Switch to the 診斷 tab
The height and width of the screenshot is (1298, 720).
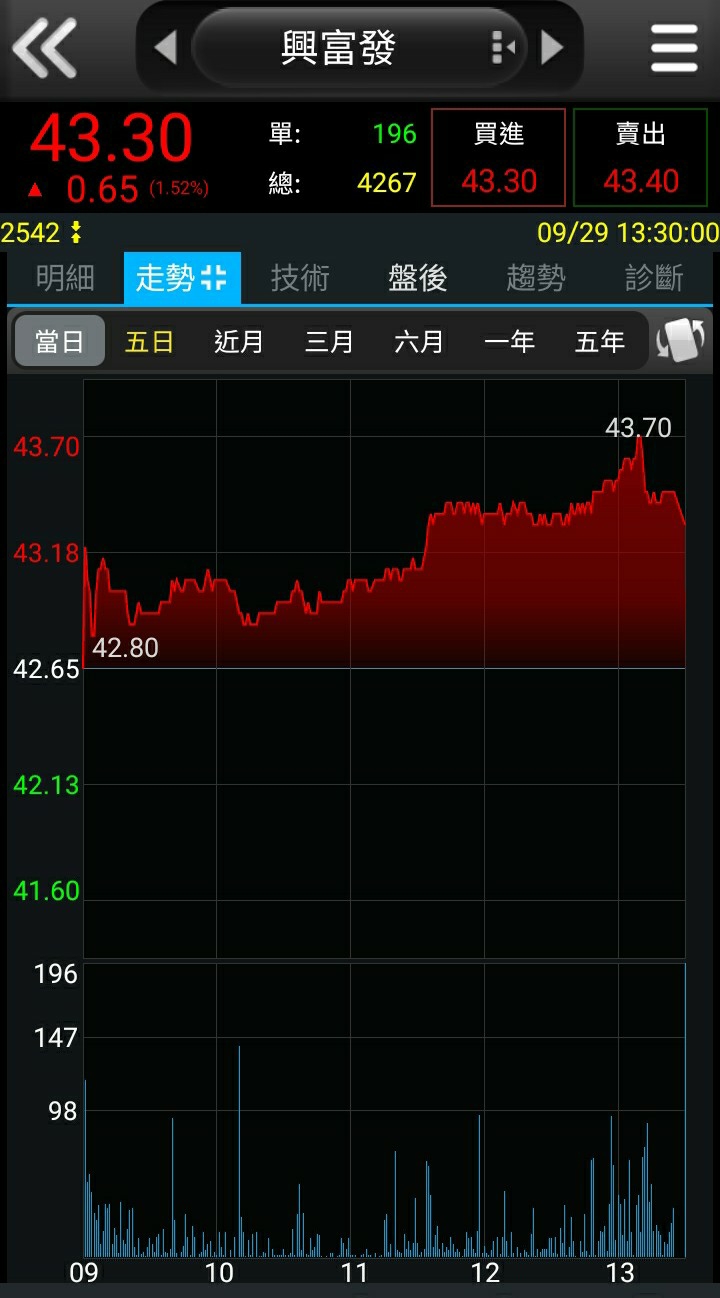coord(654,278)
